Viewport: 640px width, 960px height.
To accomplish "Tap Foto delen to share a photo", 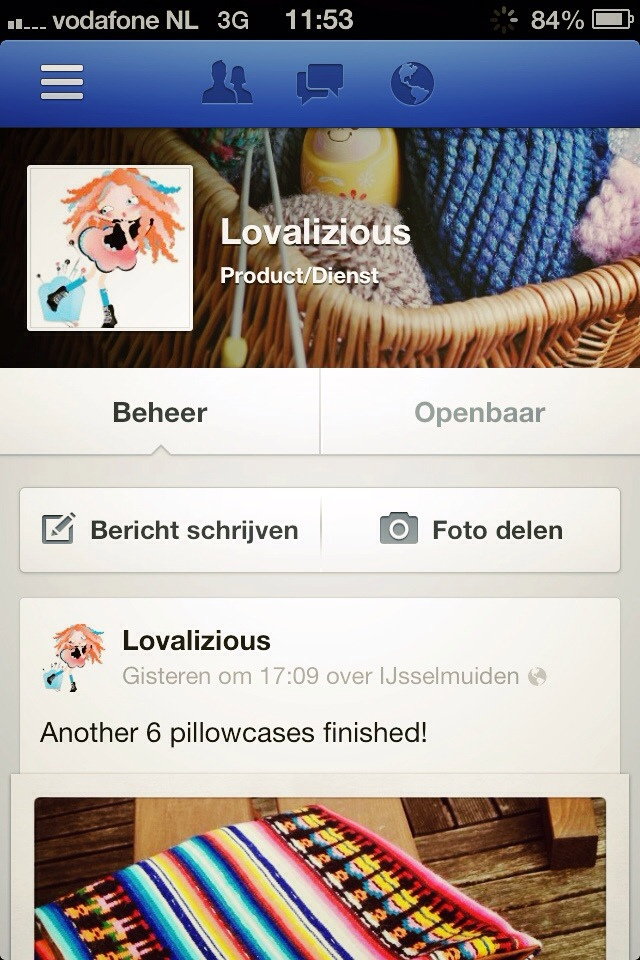I will (471, 530).
